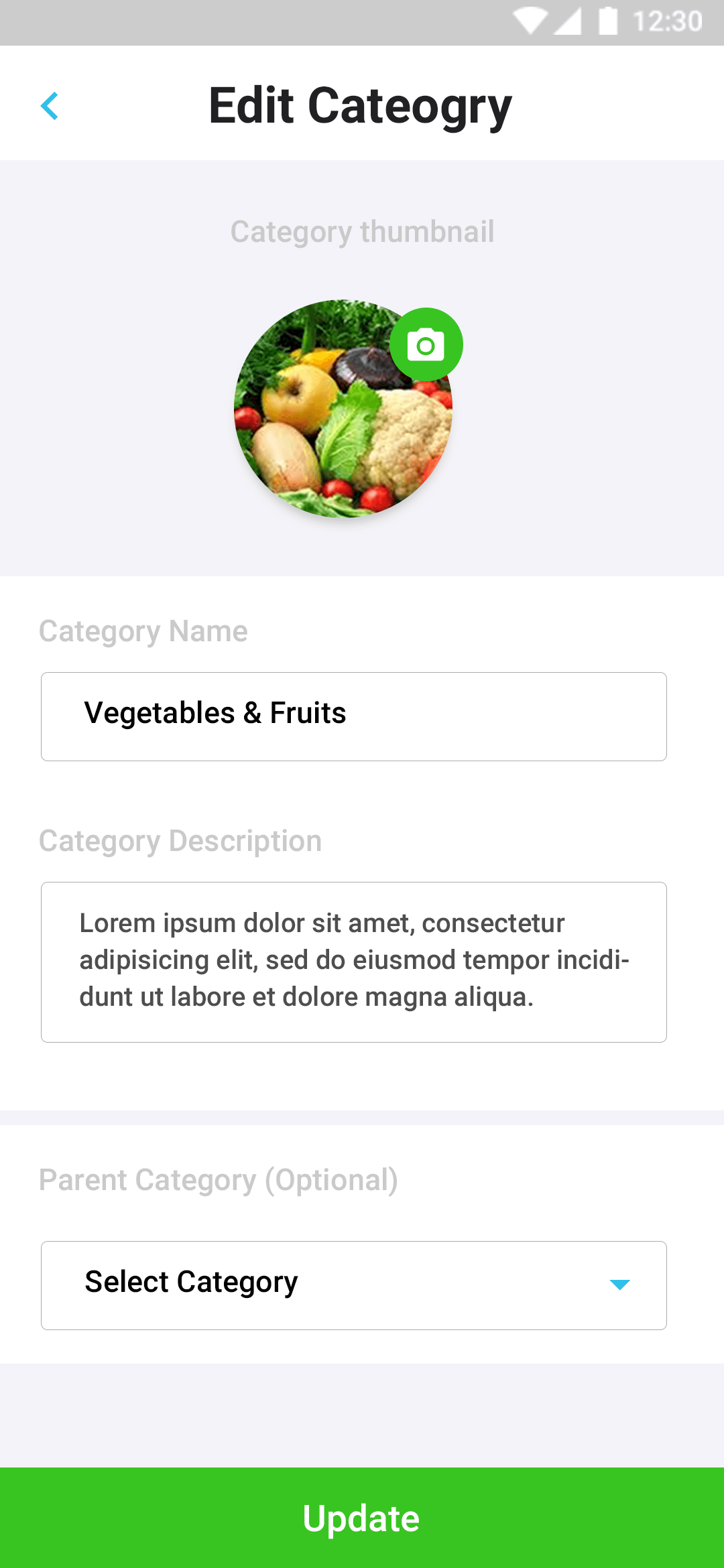Screen dimensions: 724x1568
Task: Tap the Parent Category (Optional) label
Action: [219, 1181]
